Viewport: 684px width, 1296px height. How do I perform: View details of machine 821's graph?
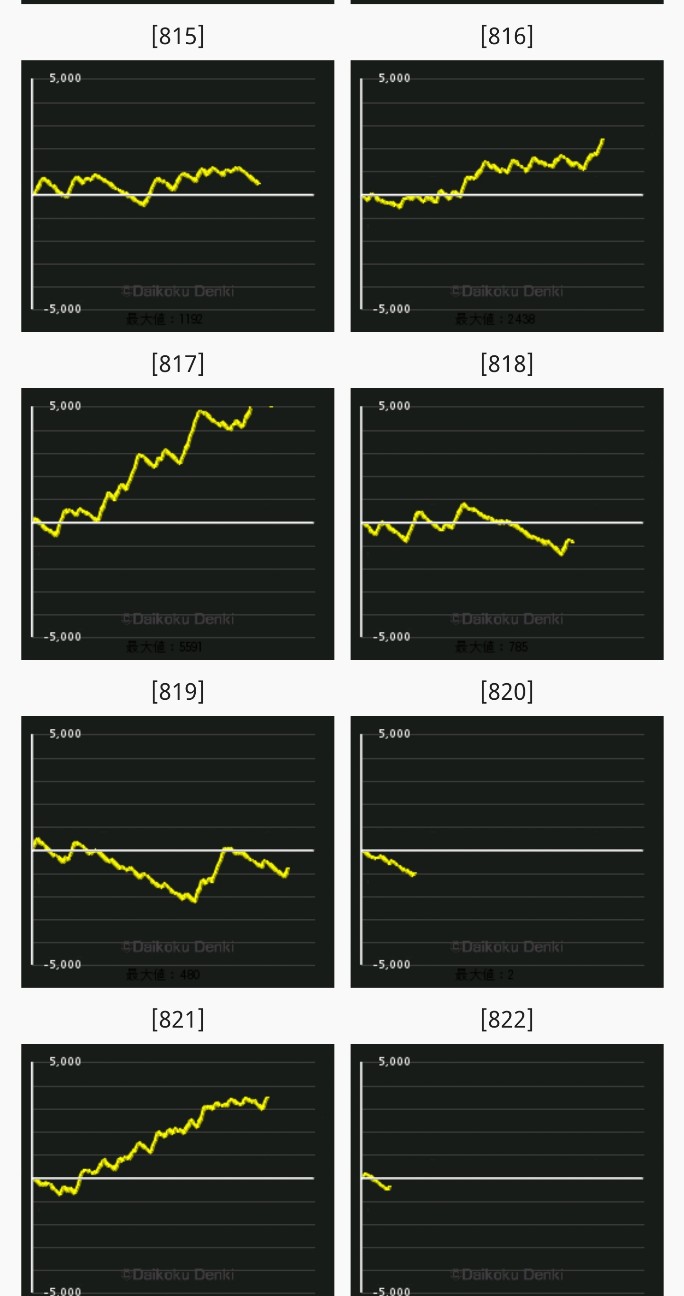tap(177, 1170)
